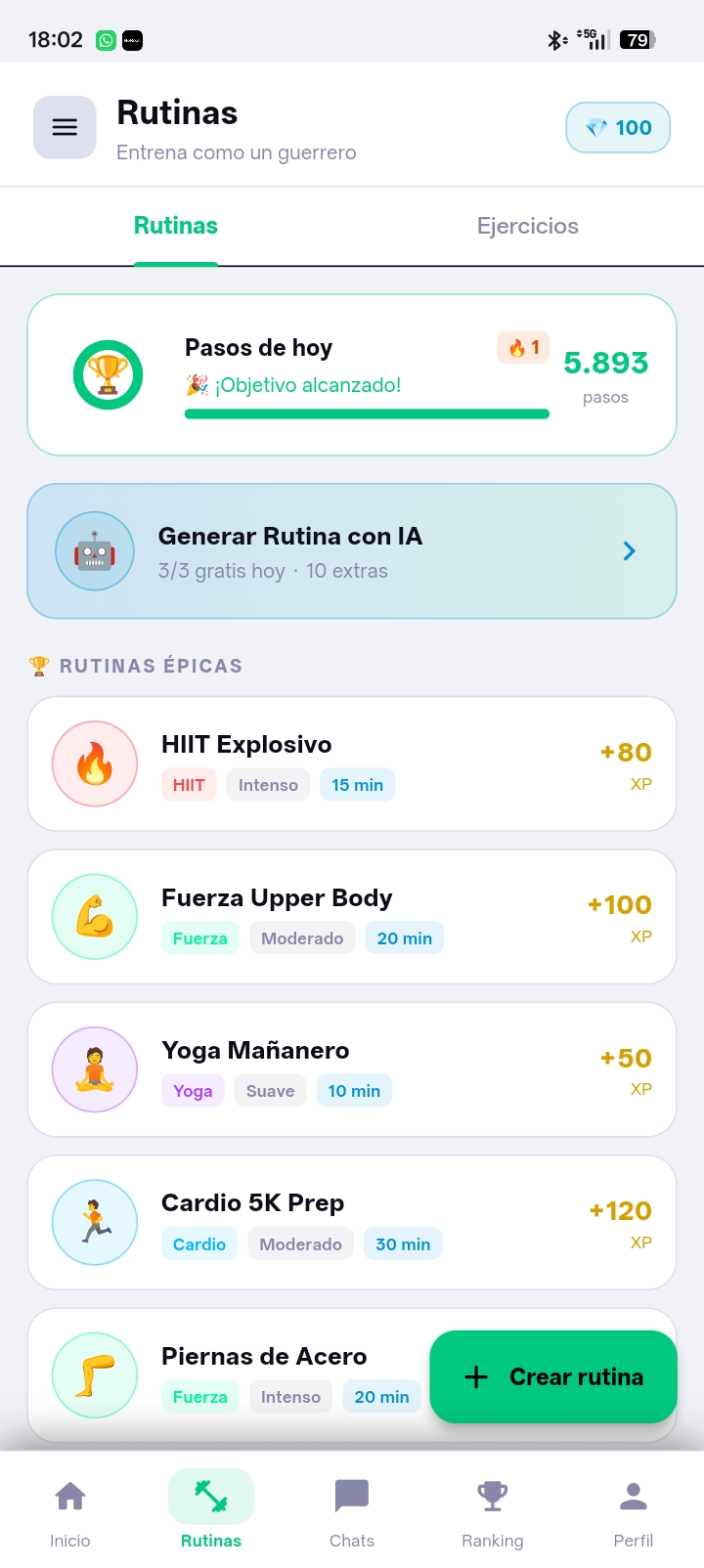Open the 100 gems balance
The width and height of the screenshot is (704, 1568).
[x=618, y=128]
